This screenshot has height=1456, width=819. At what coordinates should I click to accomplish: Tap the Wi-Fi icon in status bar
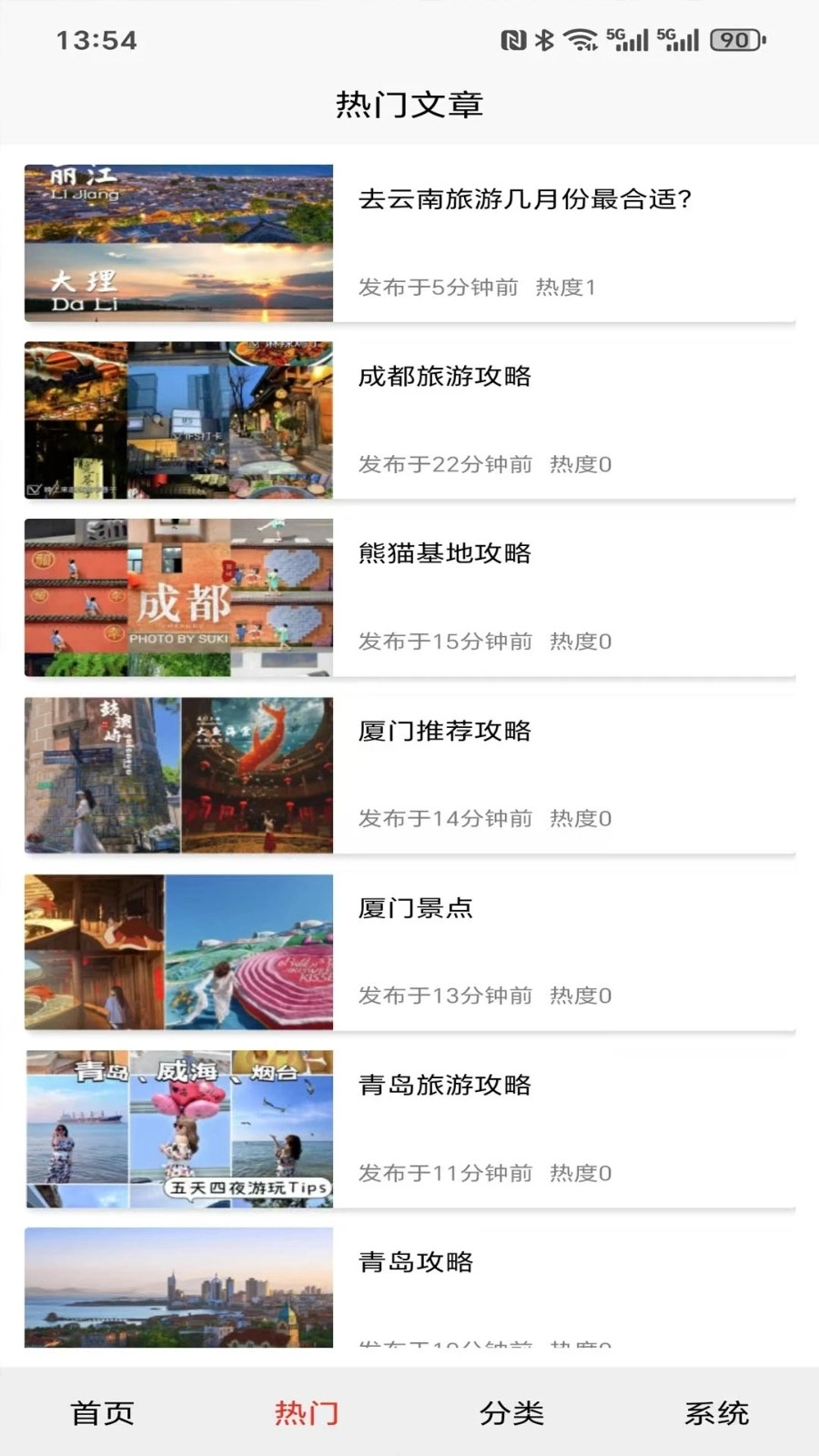coord(582,40)
